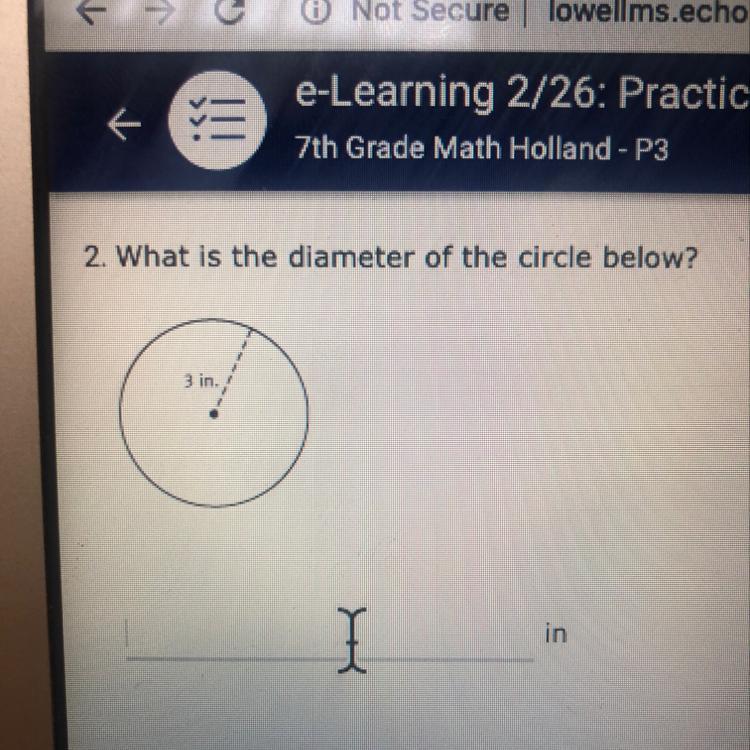
Task: Go back with the header arrow
Action: tap(124, 124)
